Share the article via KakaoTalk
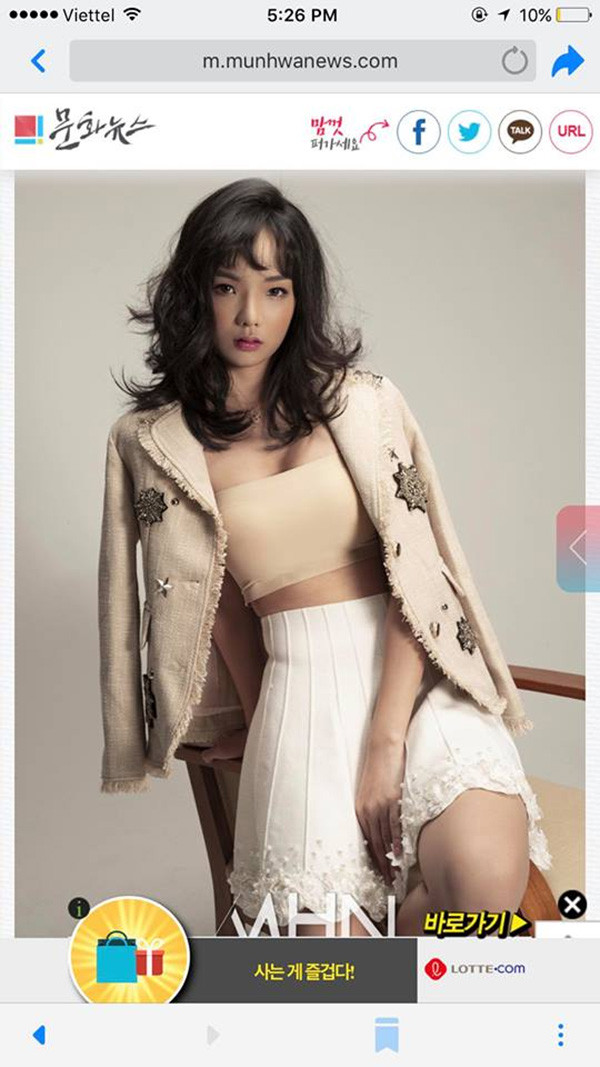 [x=520, y=132]
